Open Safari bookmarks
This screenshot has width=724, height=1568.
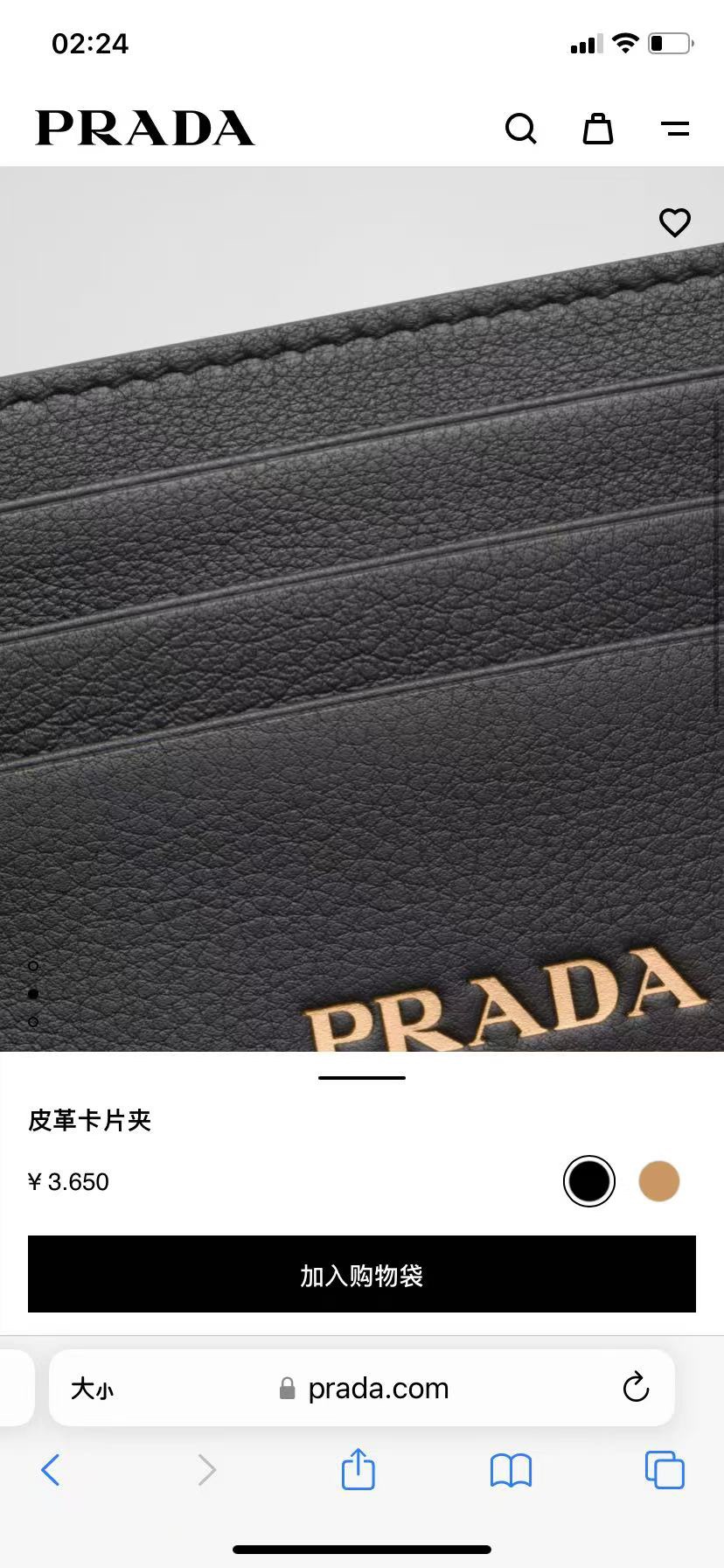[511, 1470]
